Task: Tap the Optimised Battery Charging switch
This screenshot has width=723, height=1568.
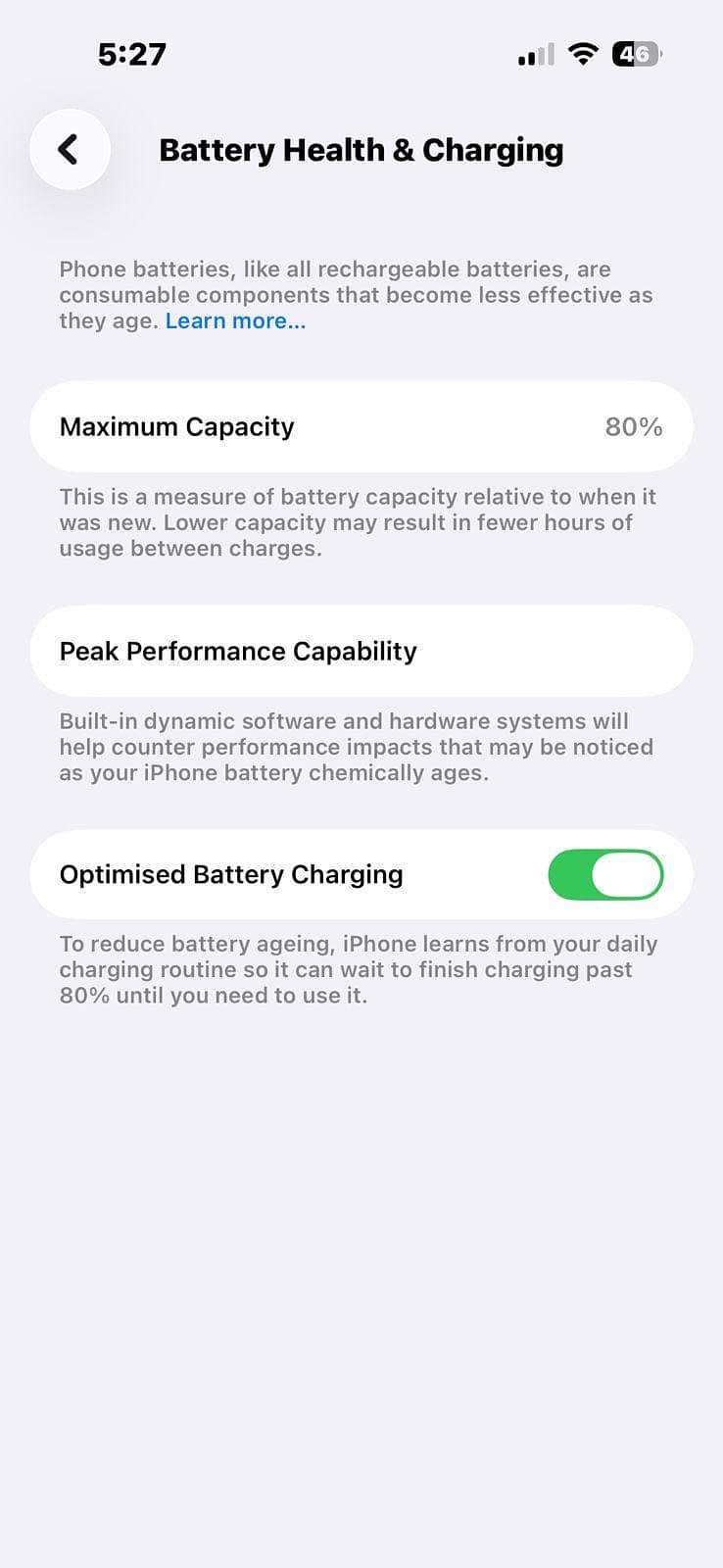Action: pos(604,874)
